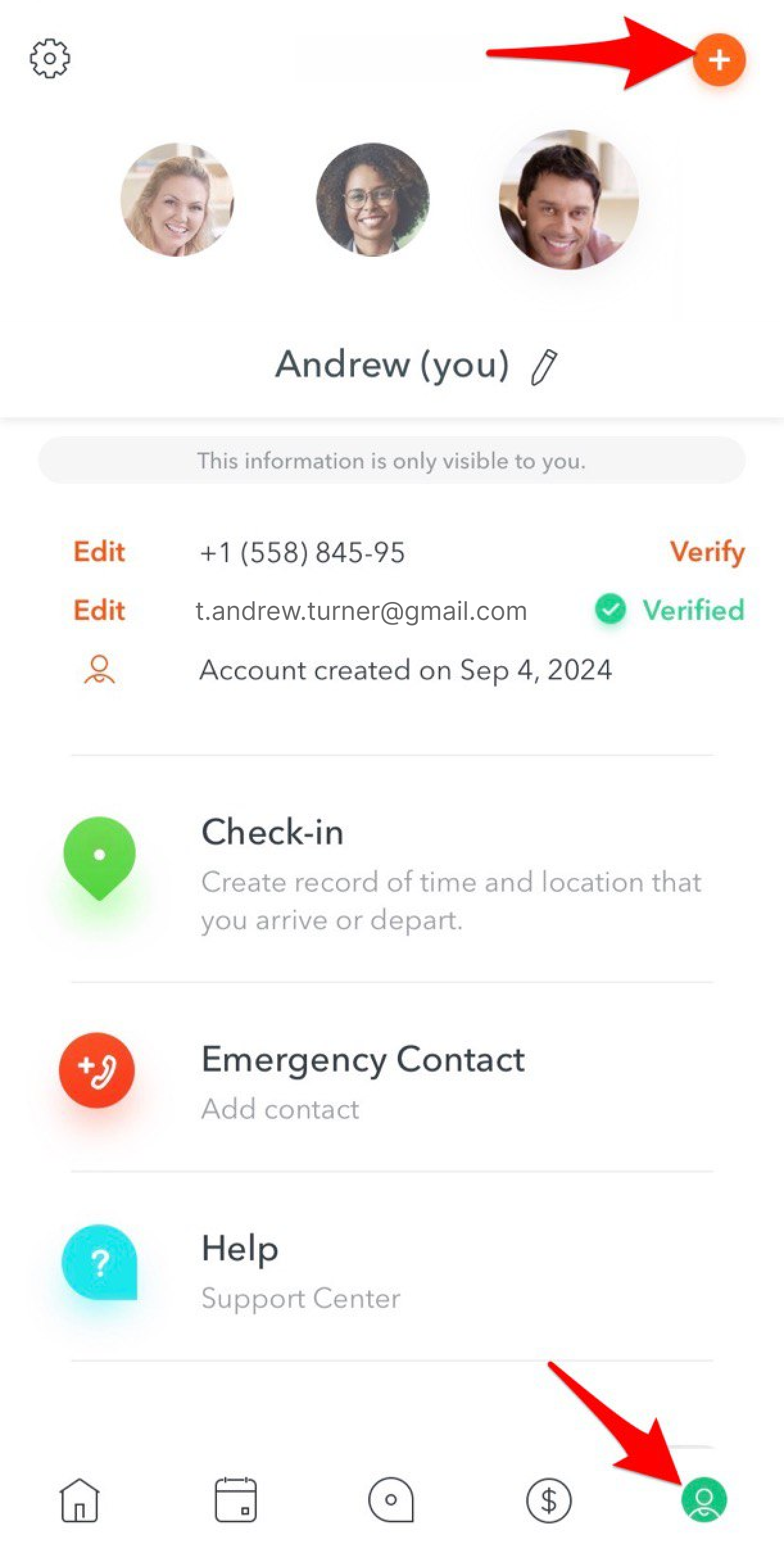Verify the phone number
The width and height of the screenshot is (784, 1553).
pos(707,552)
